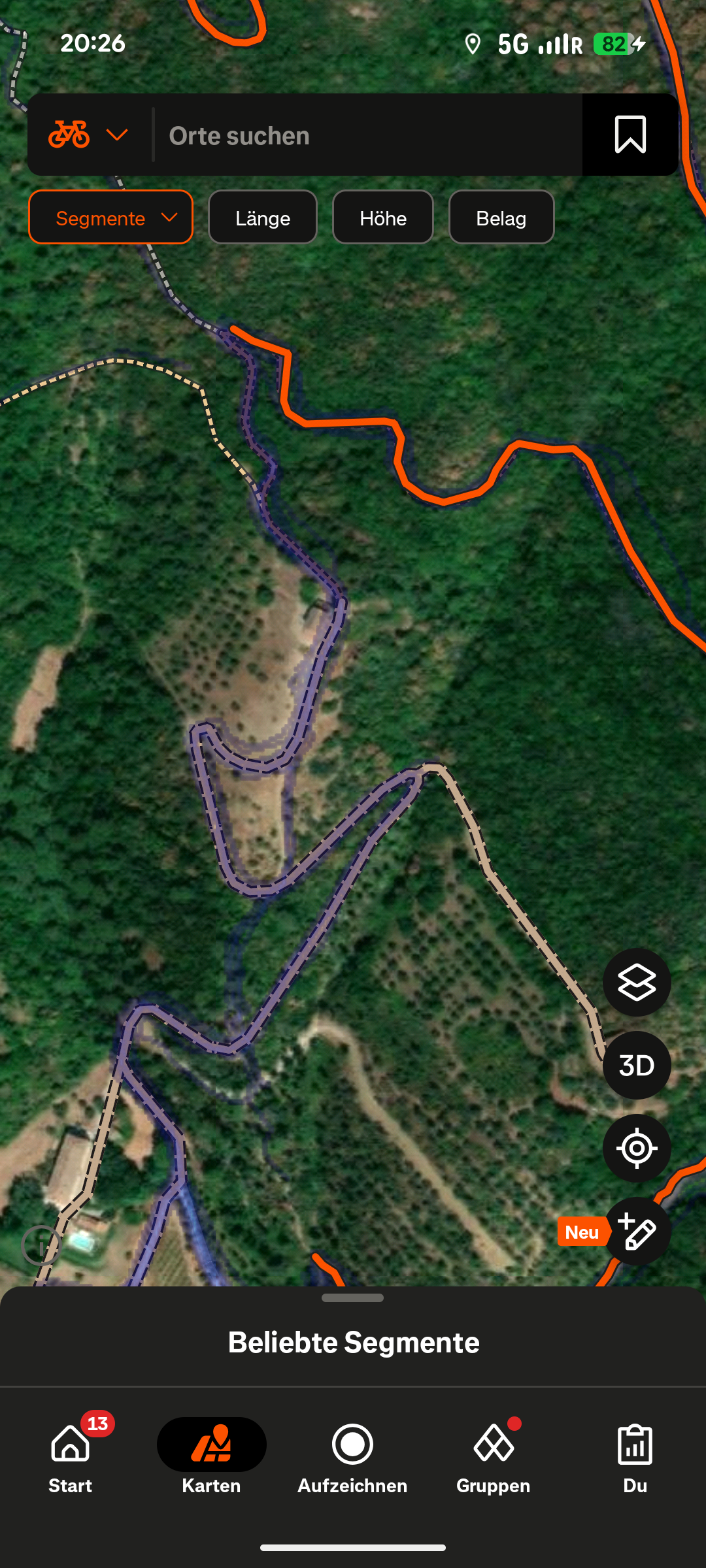Switch to the Gruppen tab
Screen dimensions: 706x1568
coord(494,1457)
